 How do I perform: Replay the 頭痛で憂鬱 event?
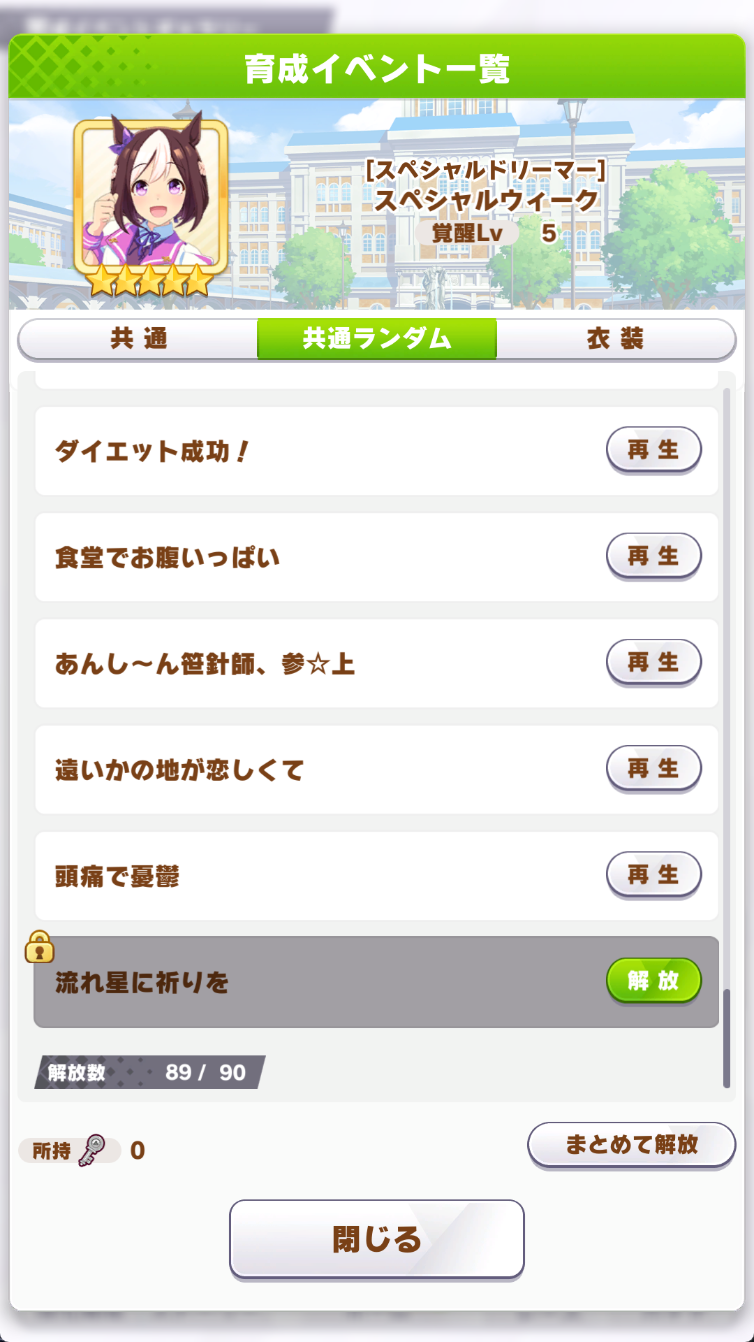(x=654, y=874)
